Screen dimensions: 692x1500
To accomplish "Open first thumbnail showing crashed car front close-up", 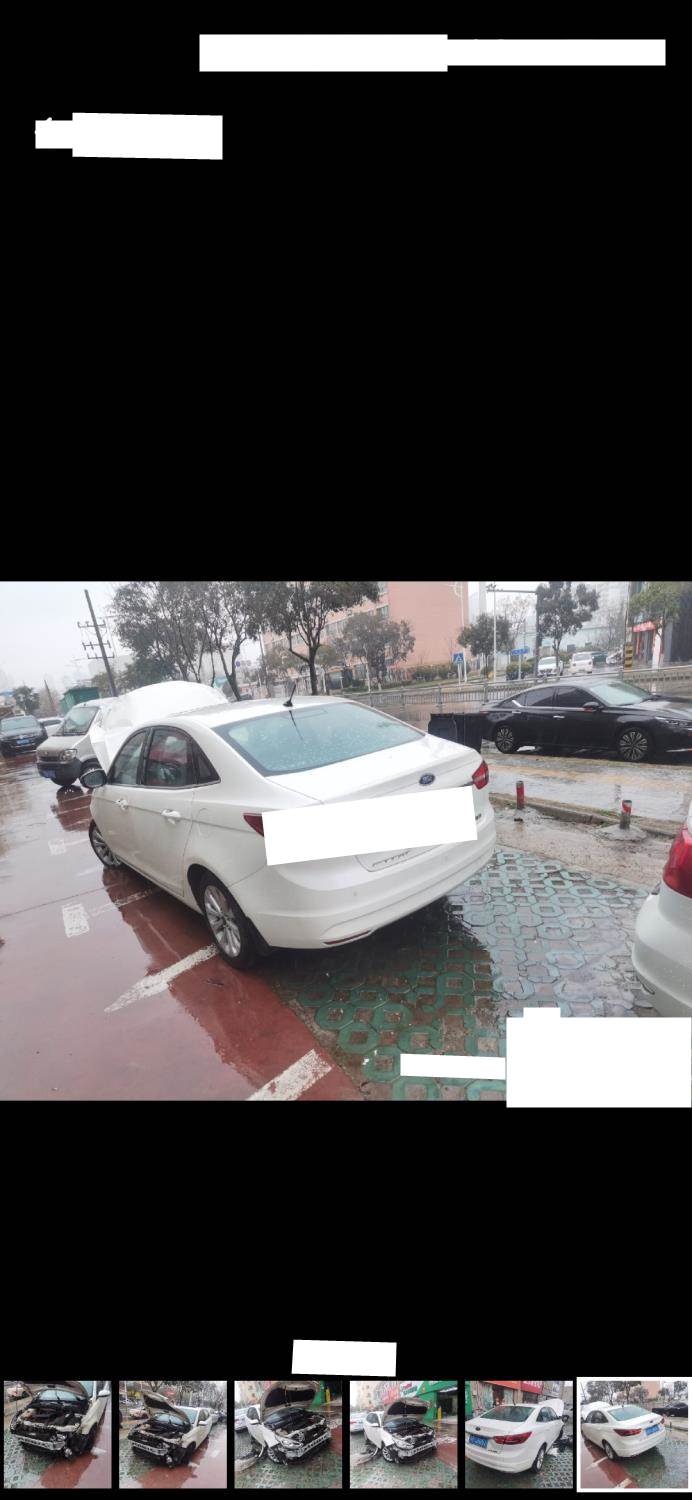I will [58, 1434].
